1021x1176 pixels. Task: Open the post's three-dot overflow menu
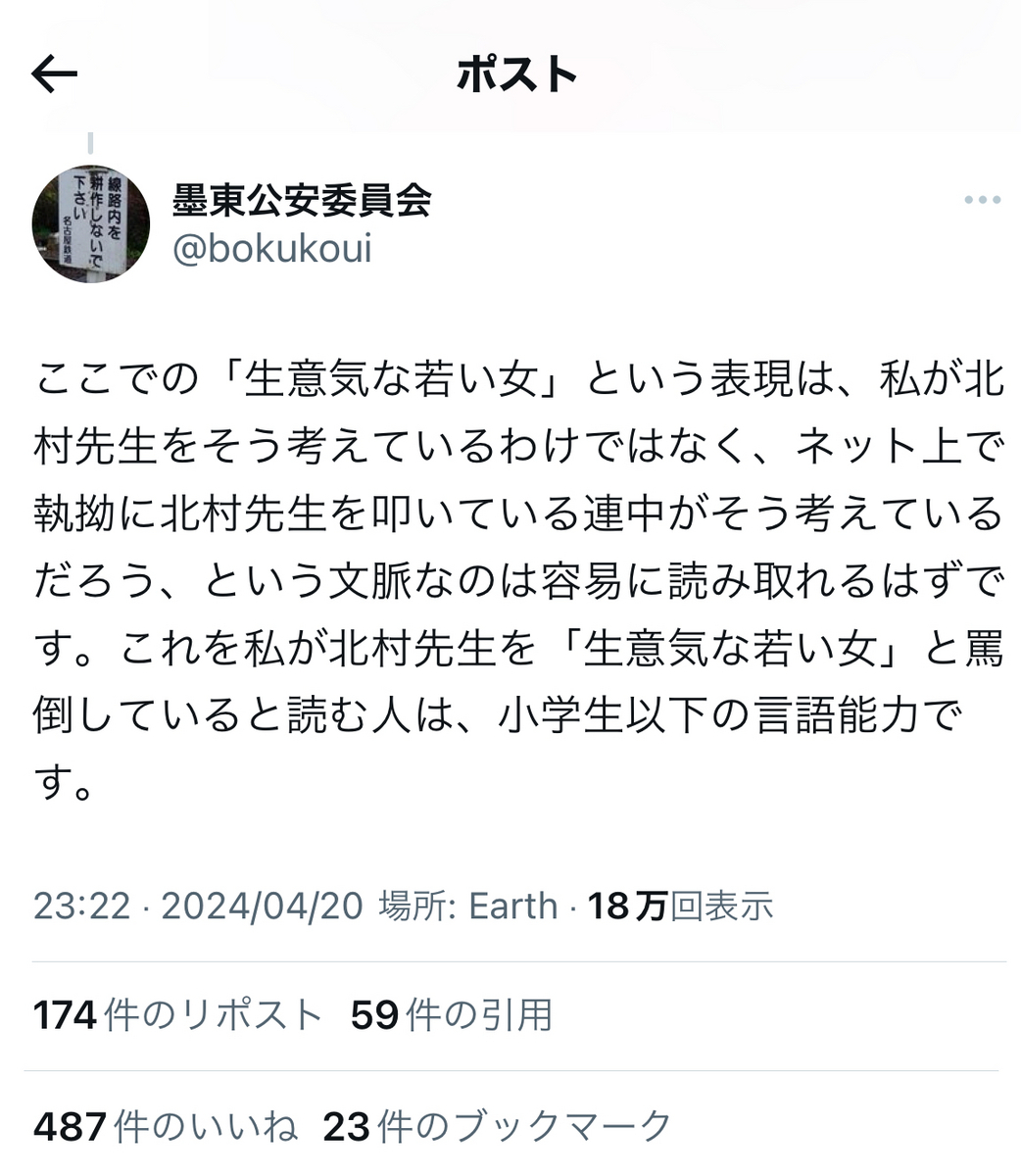coord(981,200)
